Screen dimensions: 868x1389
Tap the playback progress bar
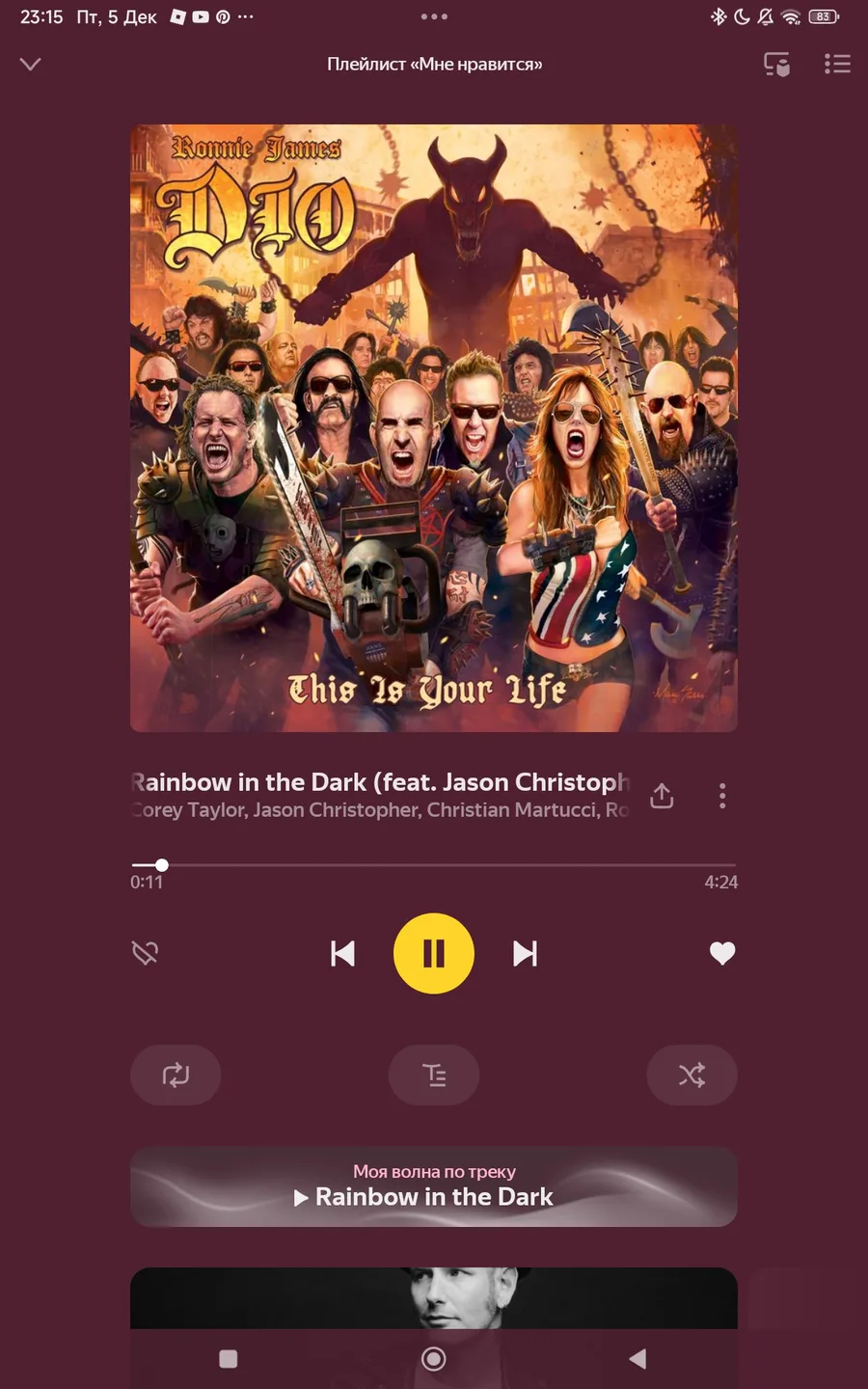[x=434, y=865]
